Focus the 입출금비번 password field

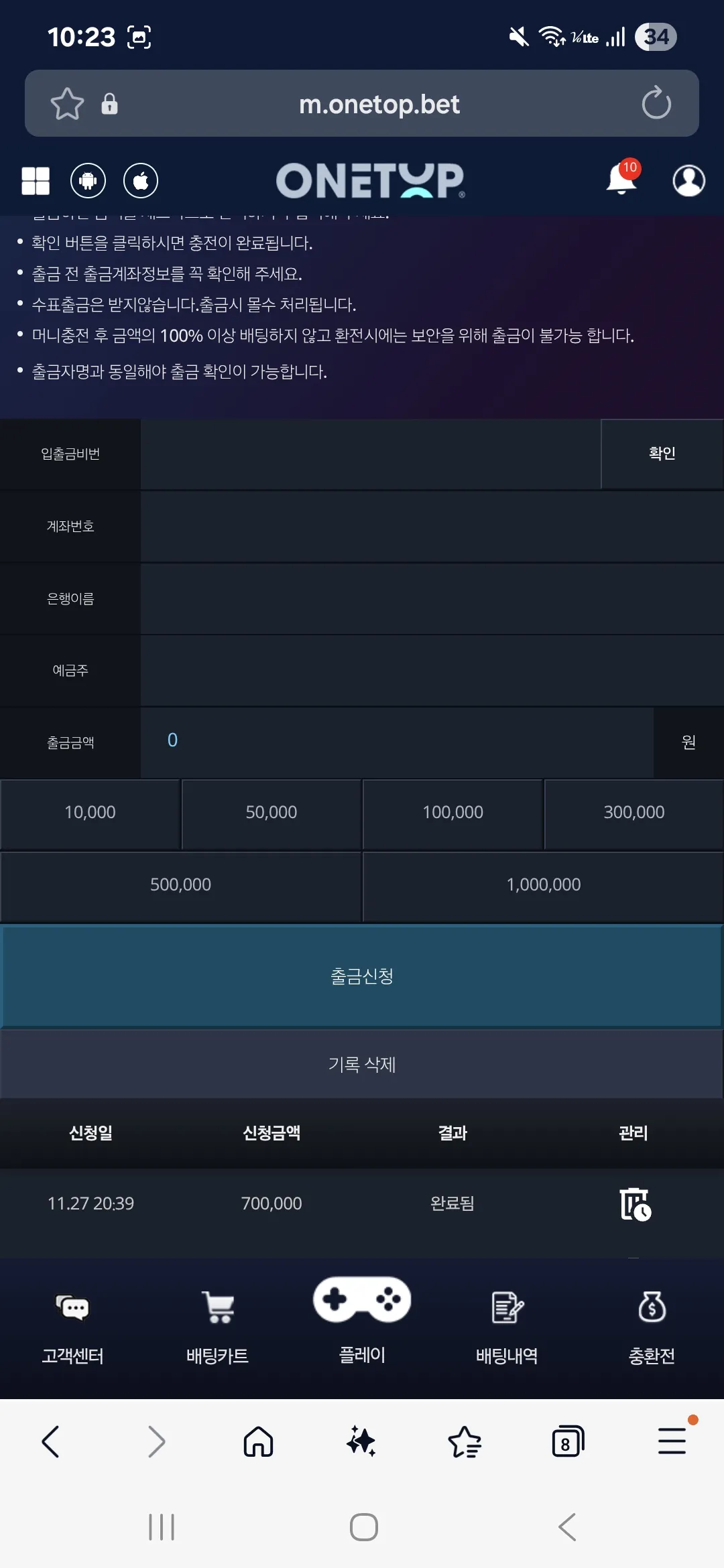pos(371,454)
